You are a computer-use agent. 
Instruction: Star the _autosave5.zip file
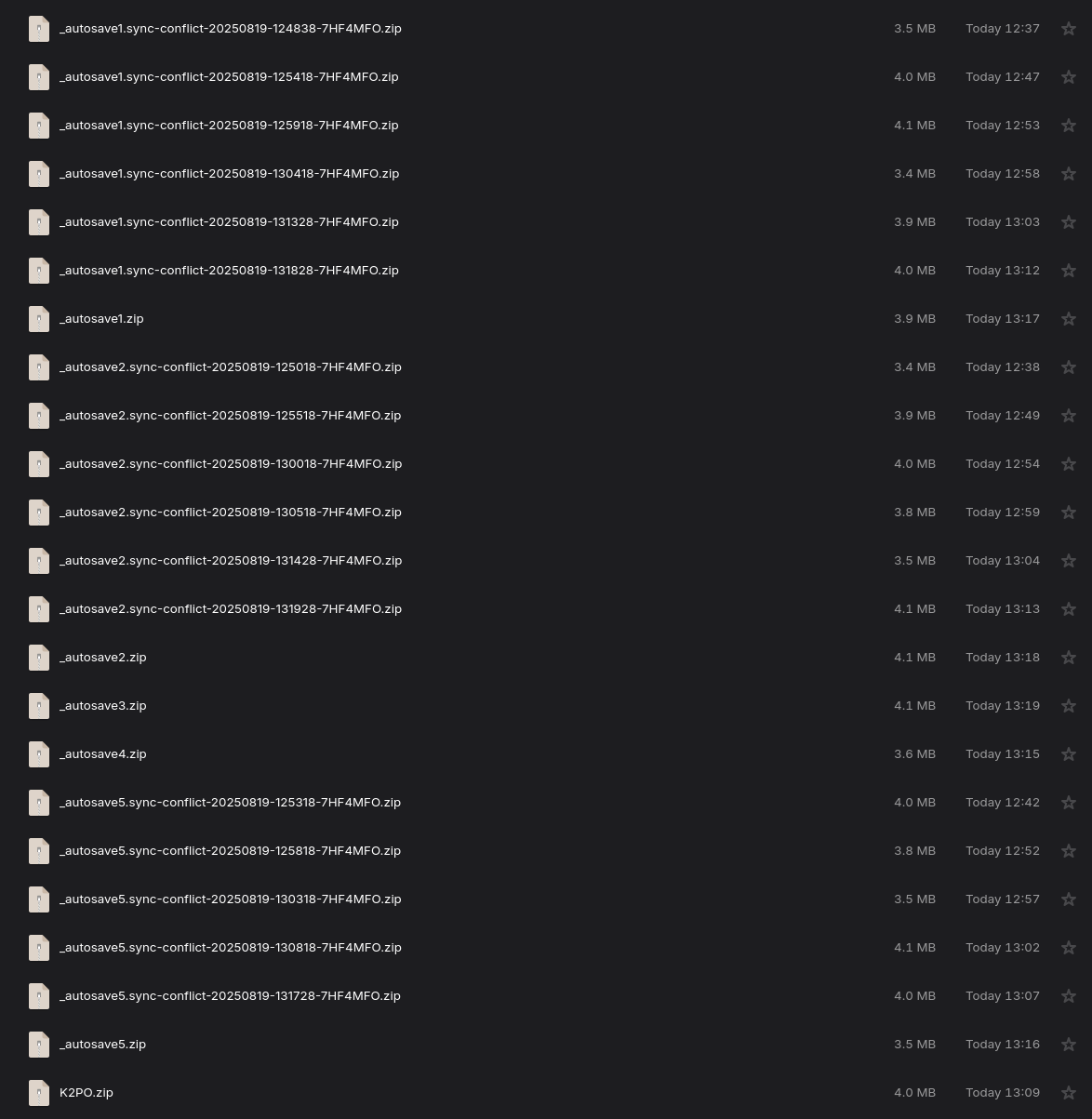pos(1069,1045)
